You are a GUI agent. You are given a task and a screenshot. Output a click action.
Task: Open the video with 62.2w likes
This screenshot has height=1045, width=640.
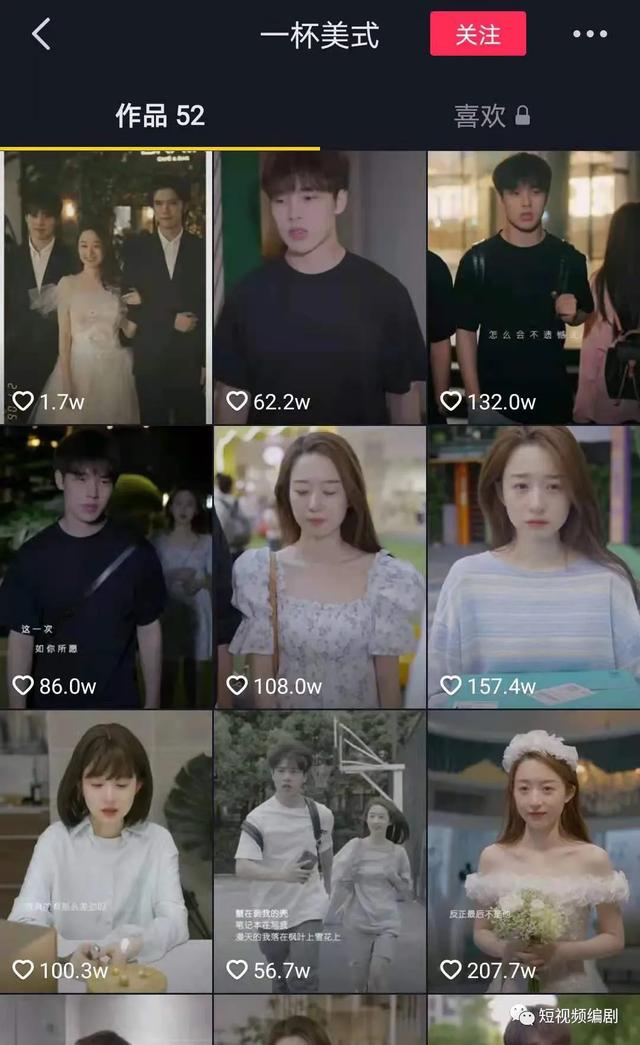click(x=320, y=288)
